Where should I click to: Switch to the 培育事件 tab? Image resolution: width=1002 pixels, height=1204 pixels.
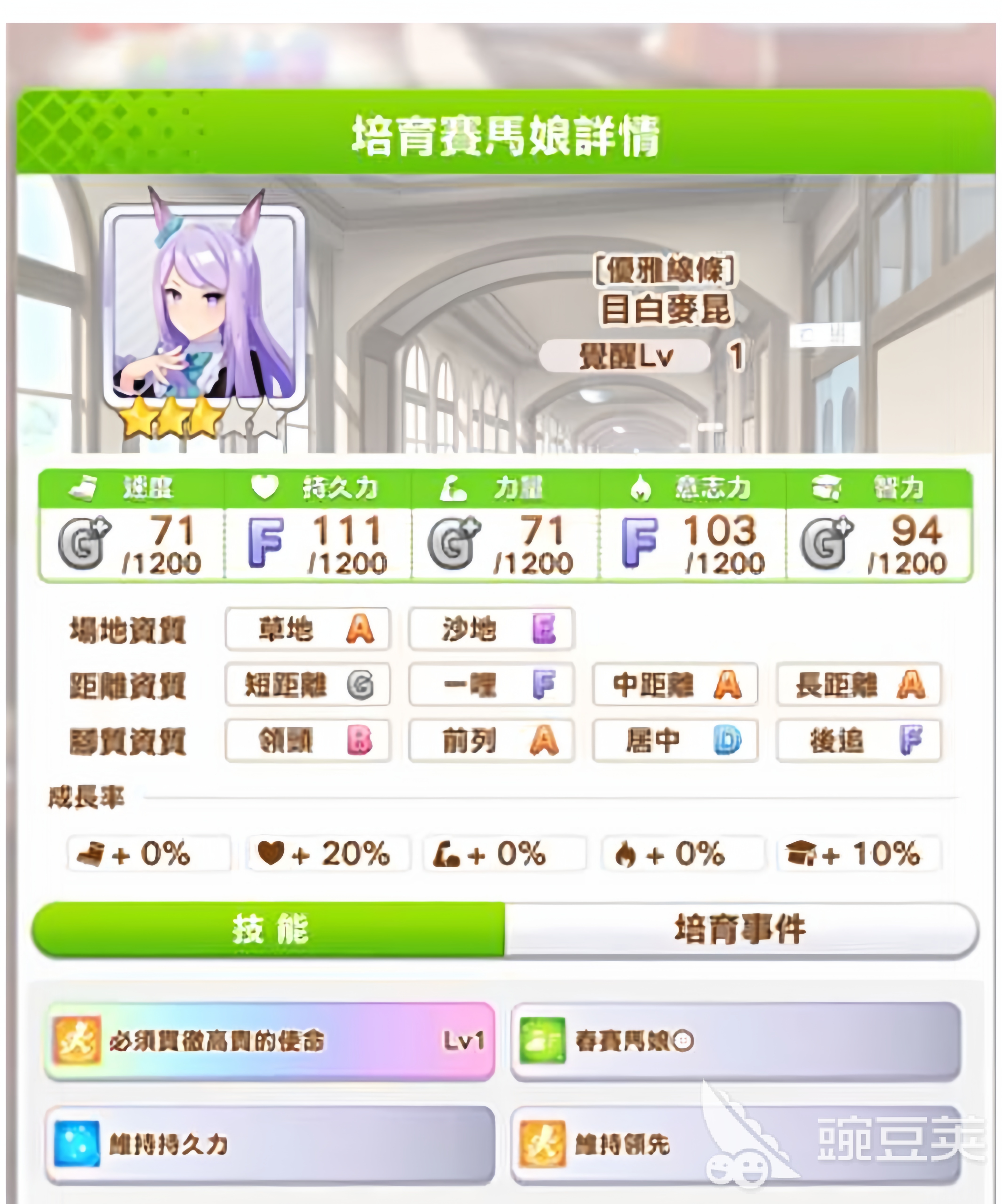[740, 929]
